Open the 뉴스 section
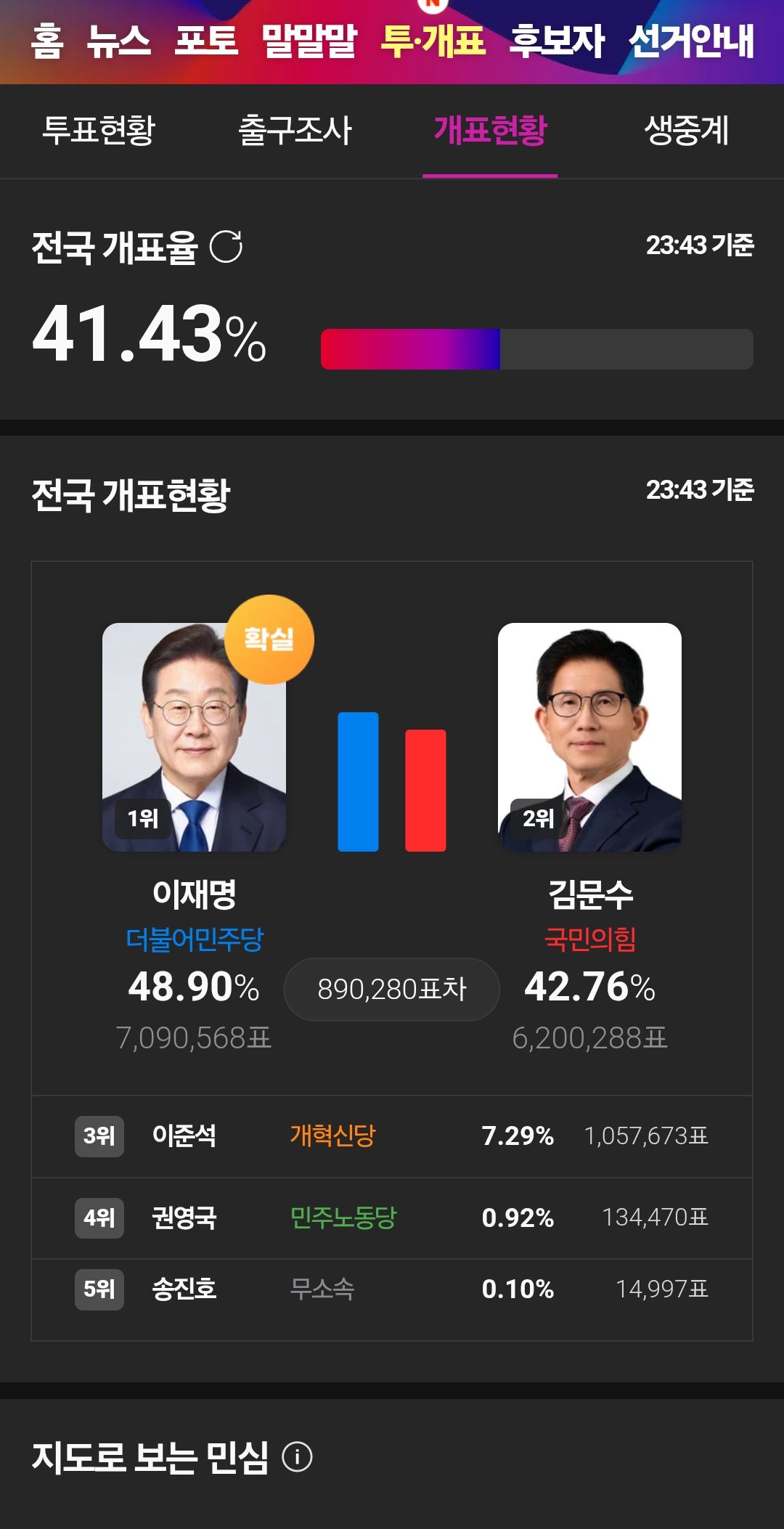The image size is (784, 1529). (118, 41)
